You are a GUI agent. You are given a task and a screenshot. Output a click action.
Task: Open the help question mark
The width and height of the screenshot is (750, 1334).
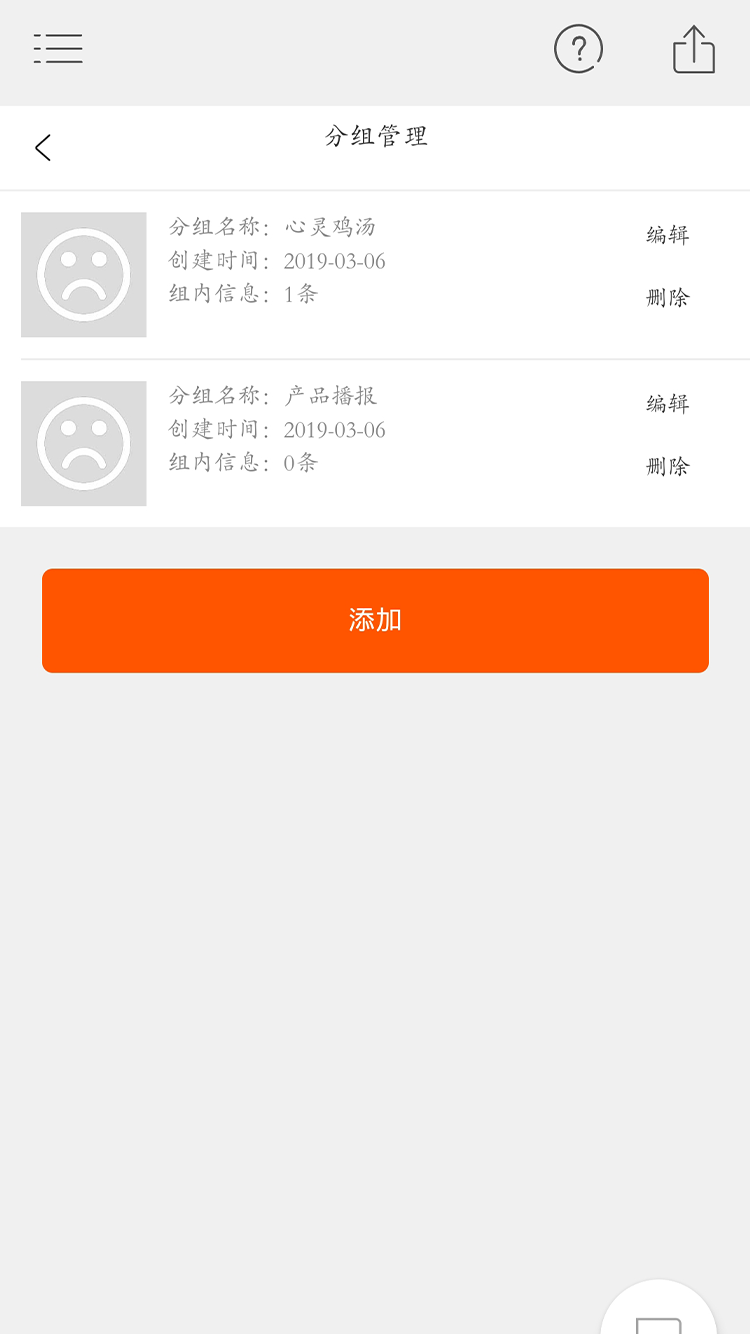pos(578,49)
